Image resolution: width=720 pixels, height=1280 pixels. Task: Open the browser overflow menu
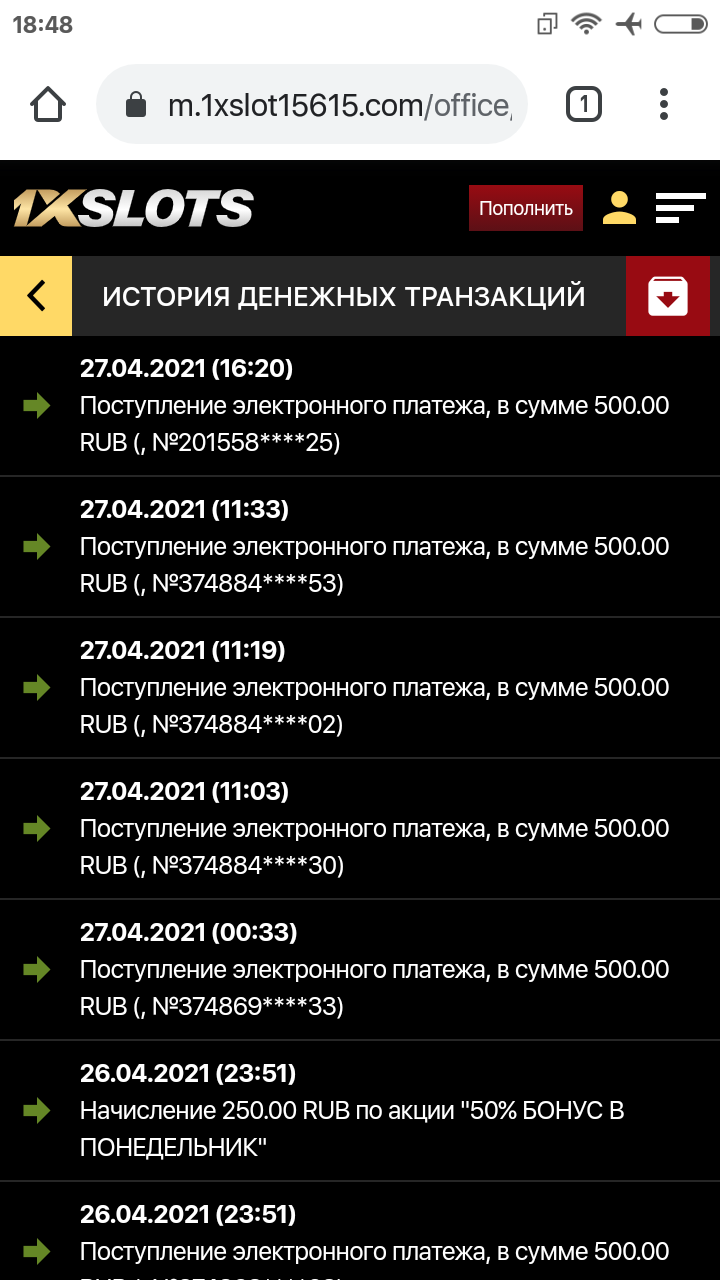click(x=664, y=104)
